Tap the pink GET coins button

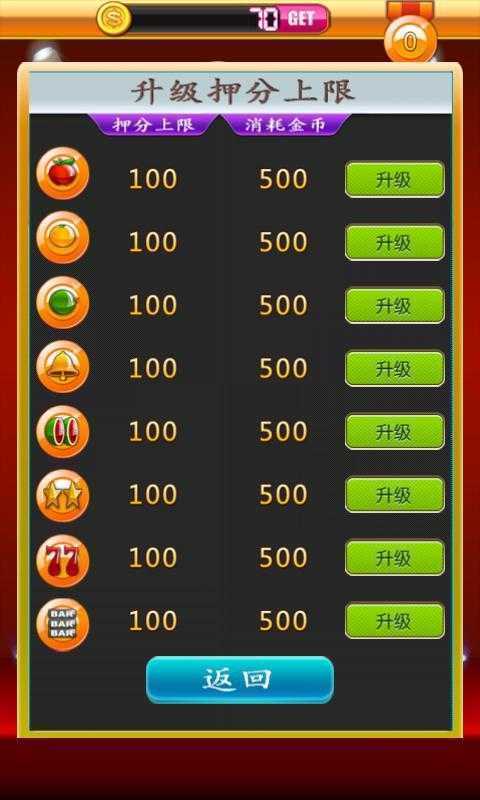(x=304, y=19)
